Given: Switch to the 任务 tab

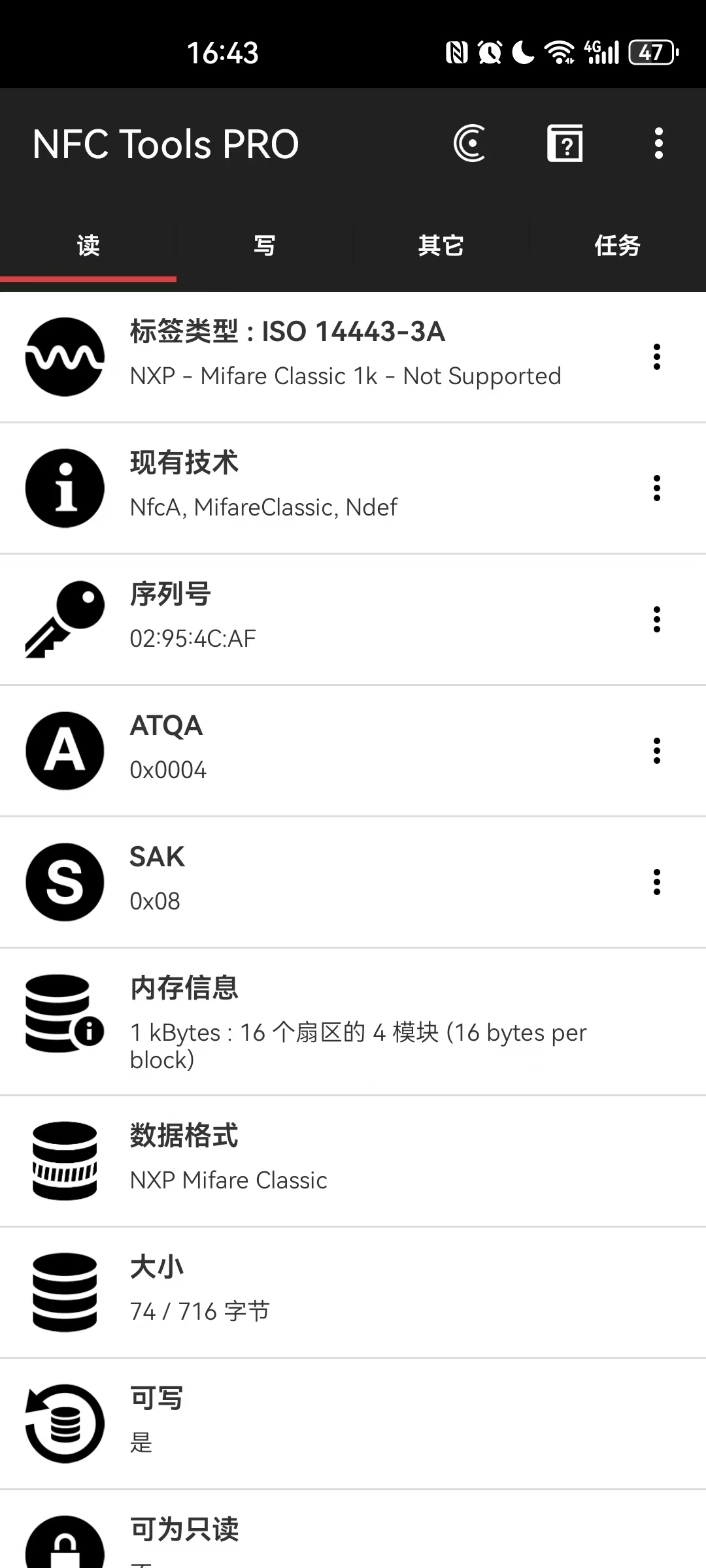Looking at the screenshot, I should click(x=617, y=246).
